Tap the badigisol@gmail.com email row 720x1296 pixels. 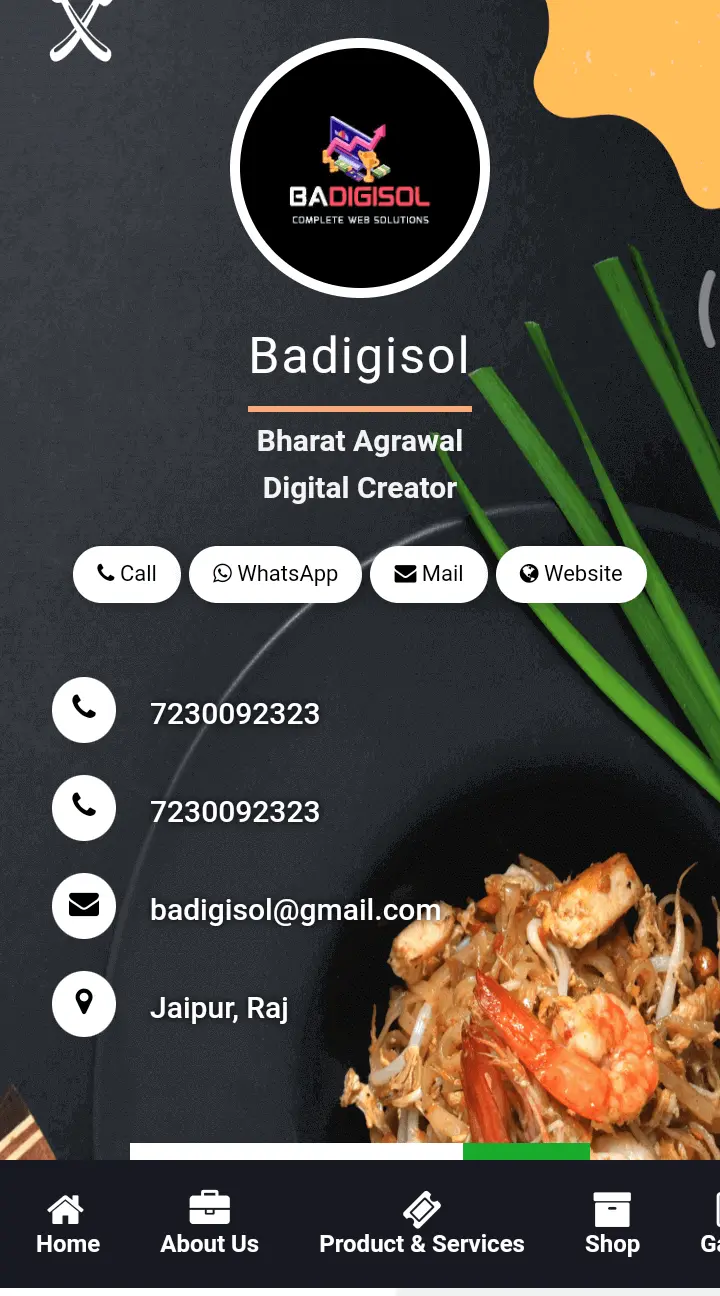[295, 909]
